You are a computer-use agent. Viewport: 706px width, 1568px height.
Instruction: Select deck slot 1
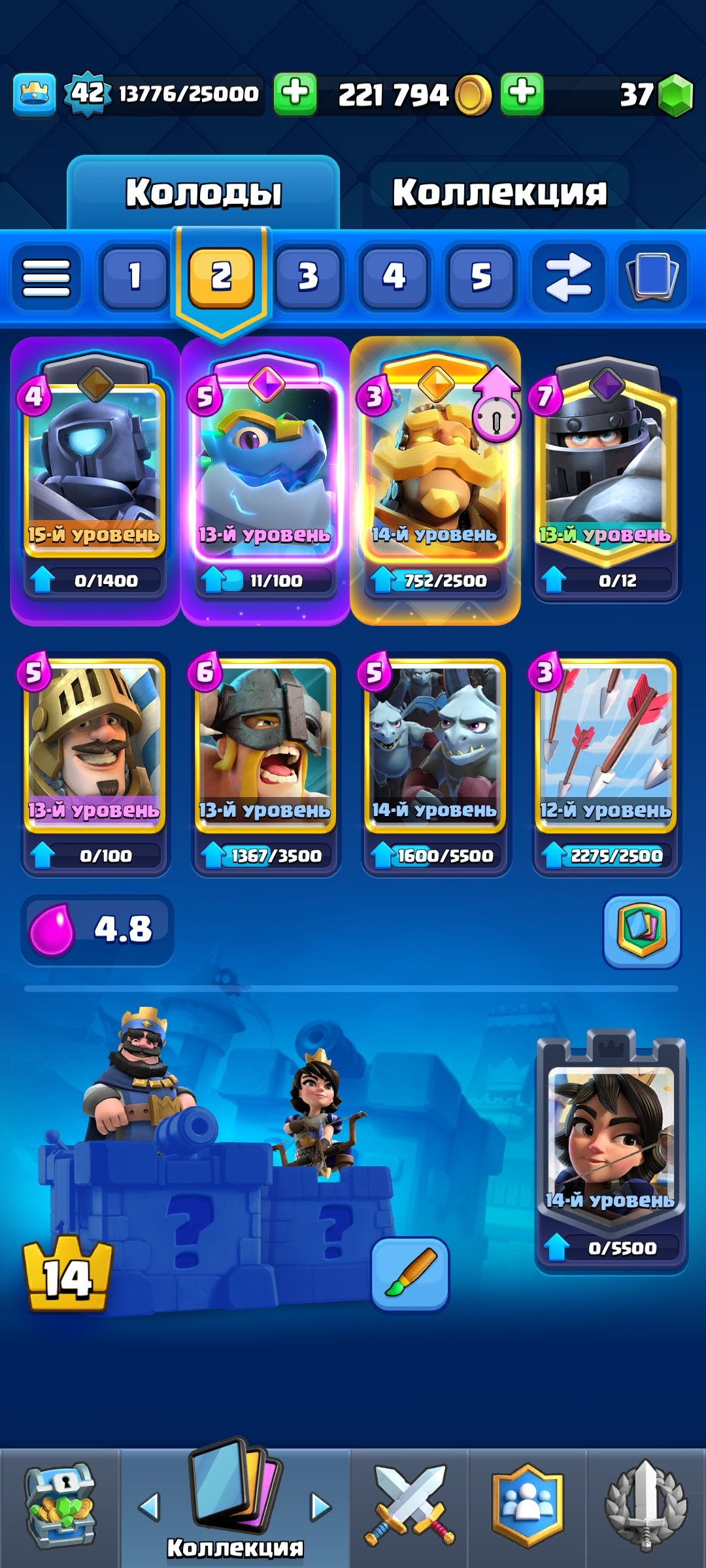pos(134,276)
